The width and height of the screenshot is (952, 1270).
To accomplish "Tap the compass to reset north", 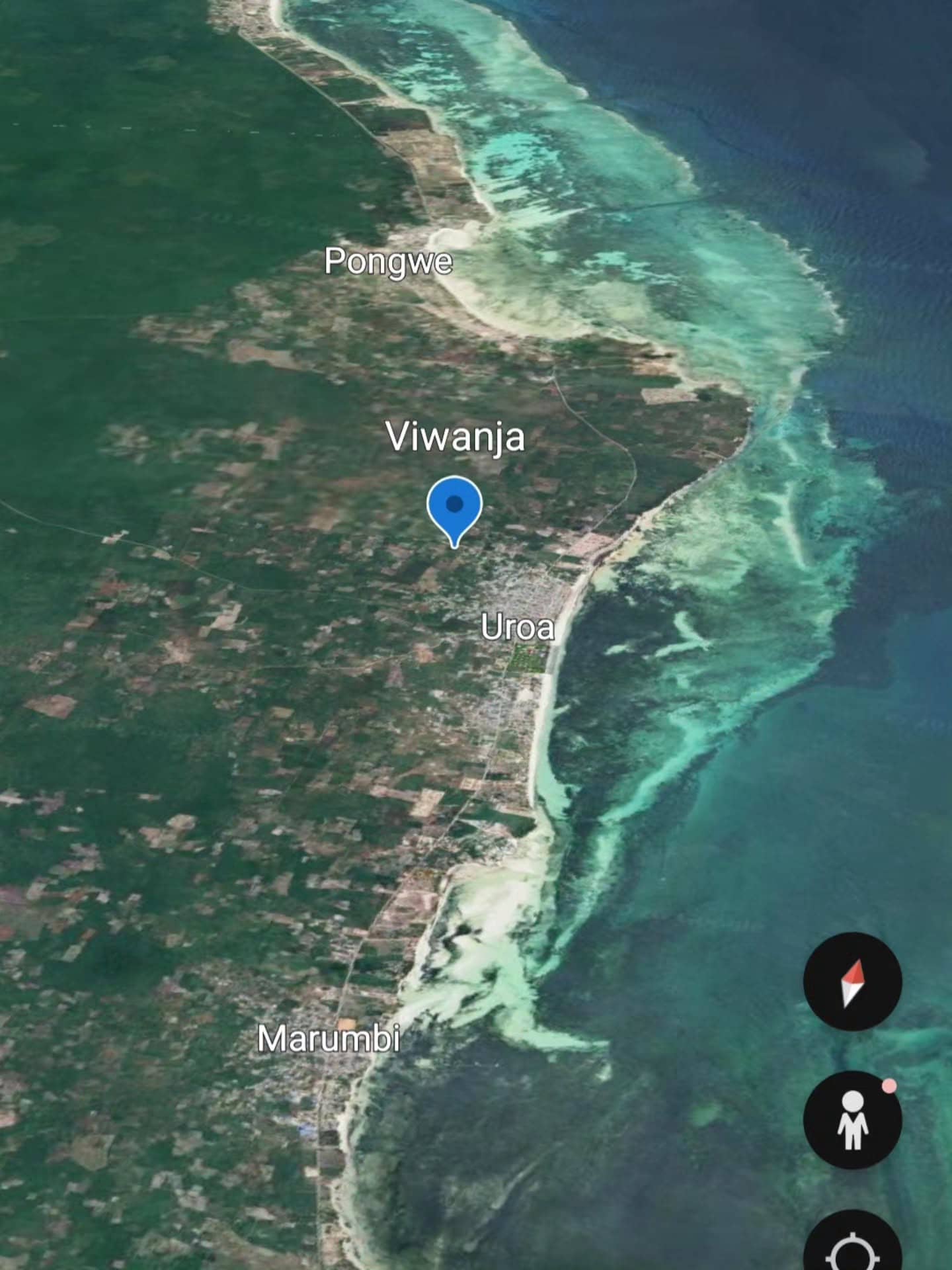I will [x=852, y=982].
